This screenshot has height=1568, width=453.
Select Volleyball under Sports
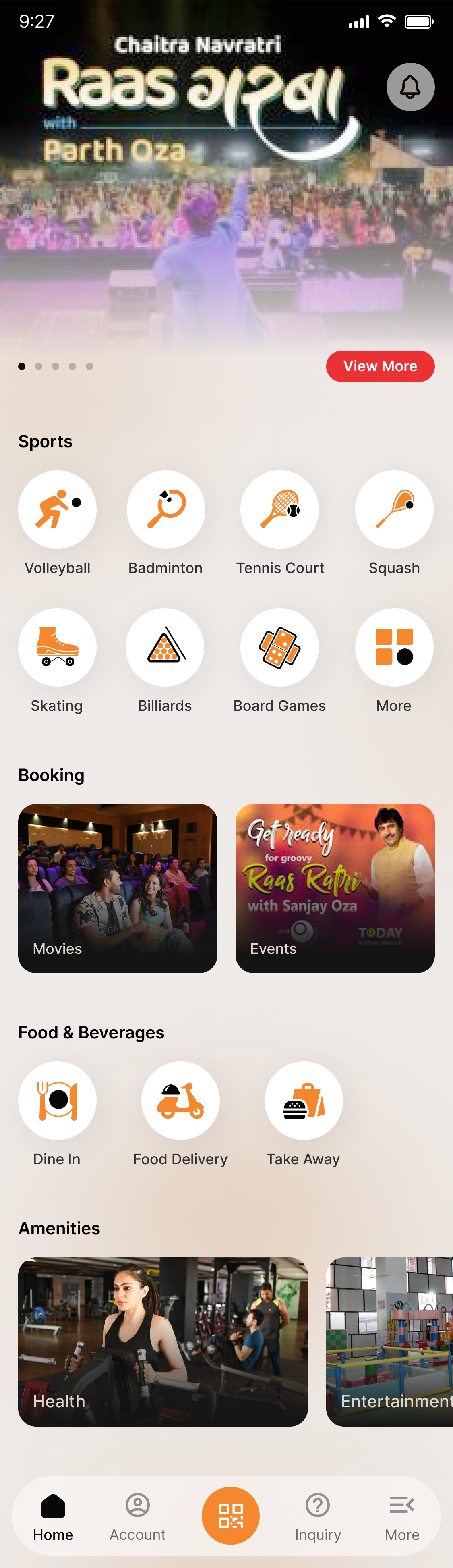point(57,509)
